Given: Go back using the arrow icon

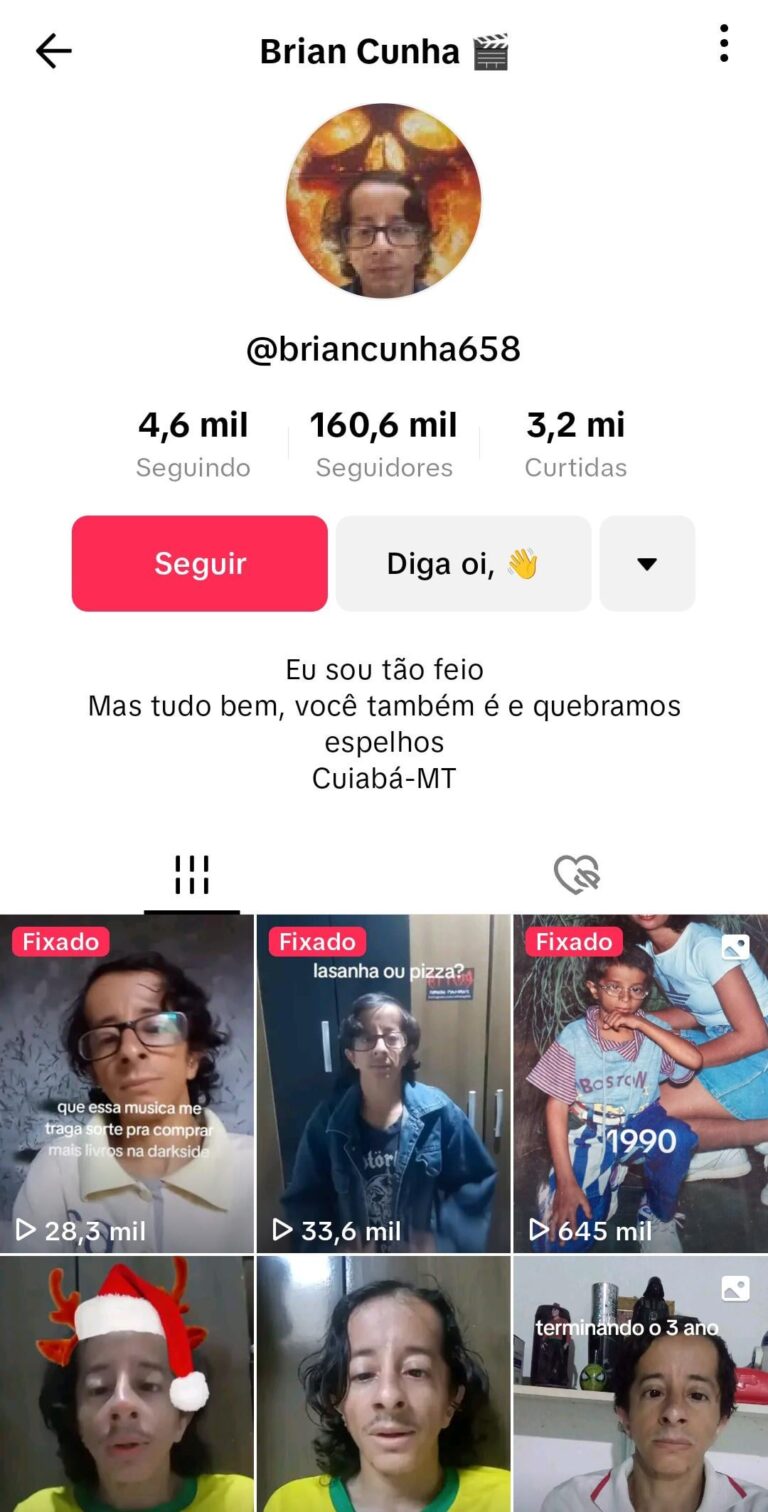Looking at the screenshot, I should (x=53, y=51).
